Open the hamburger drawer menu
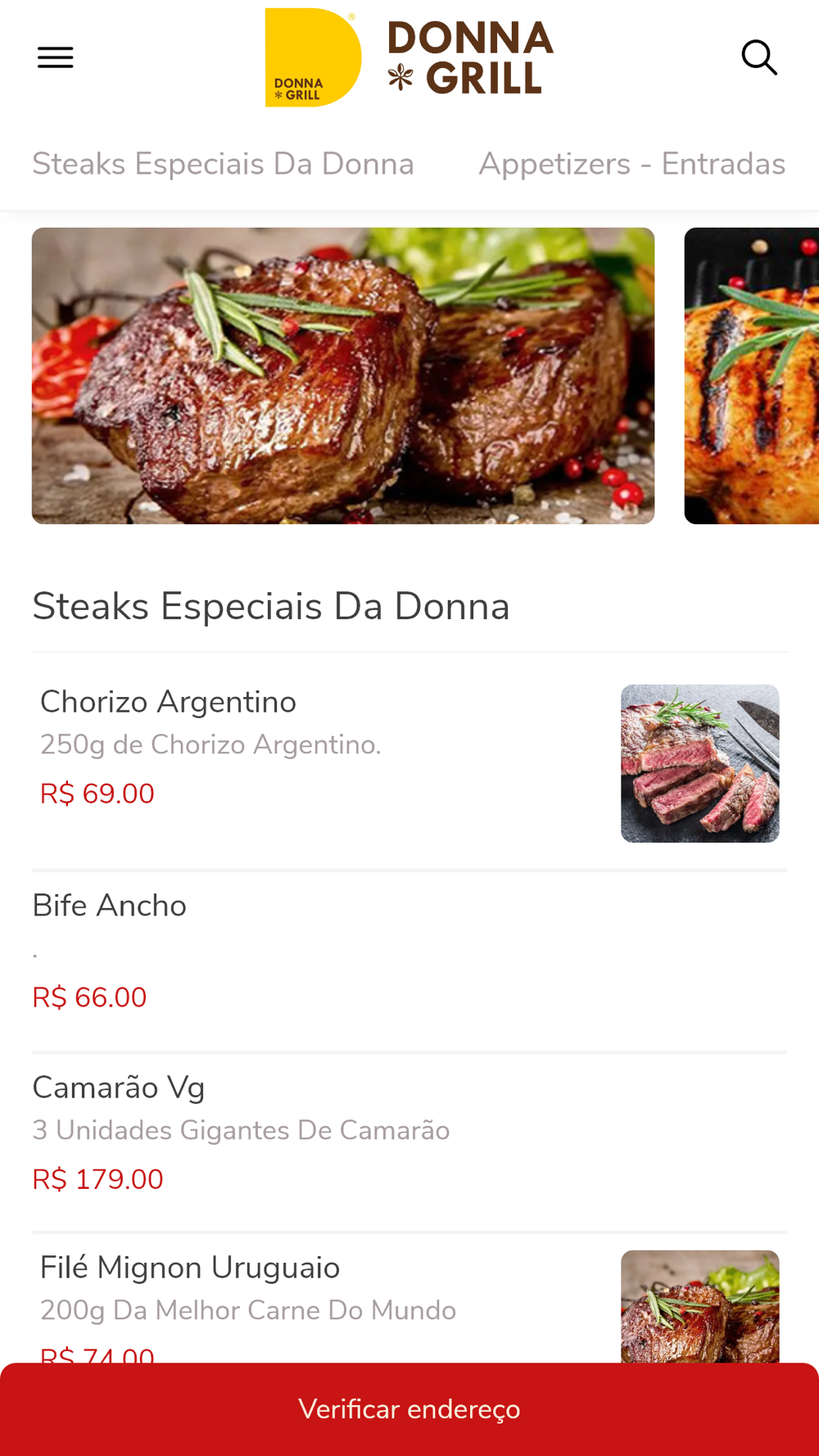 (56, 57)
